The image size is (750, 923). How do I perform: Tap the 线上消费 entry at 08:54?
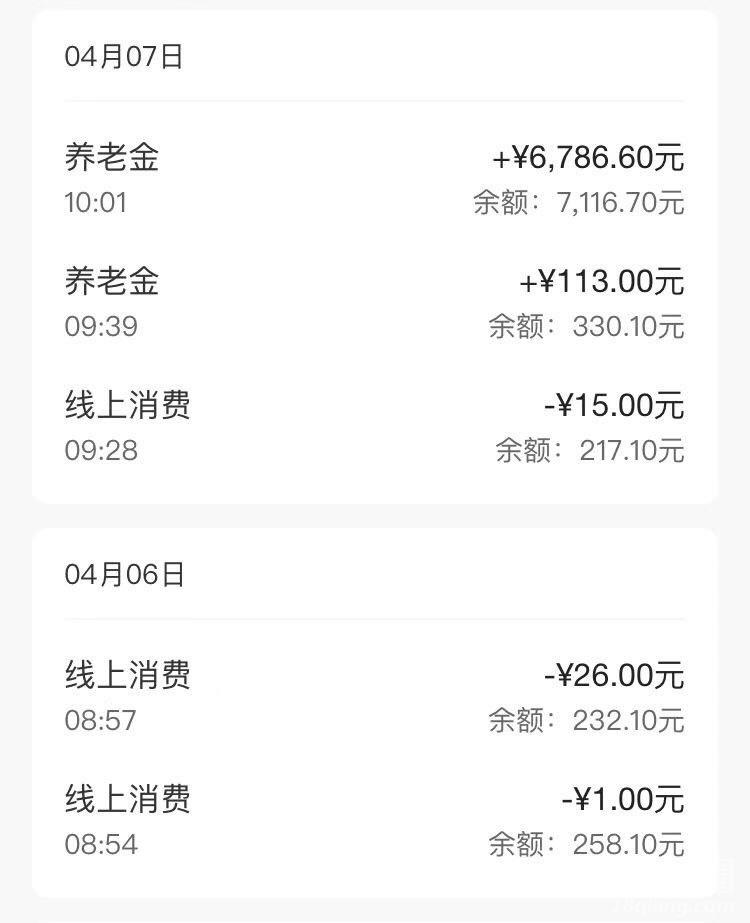pyautogui.click(x=374, y=821)
